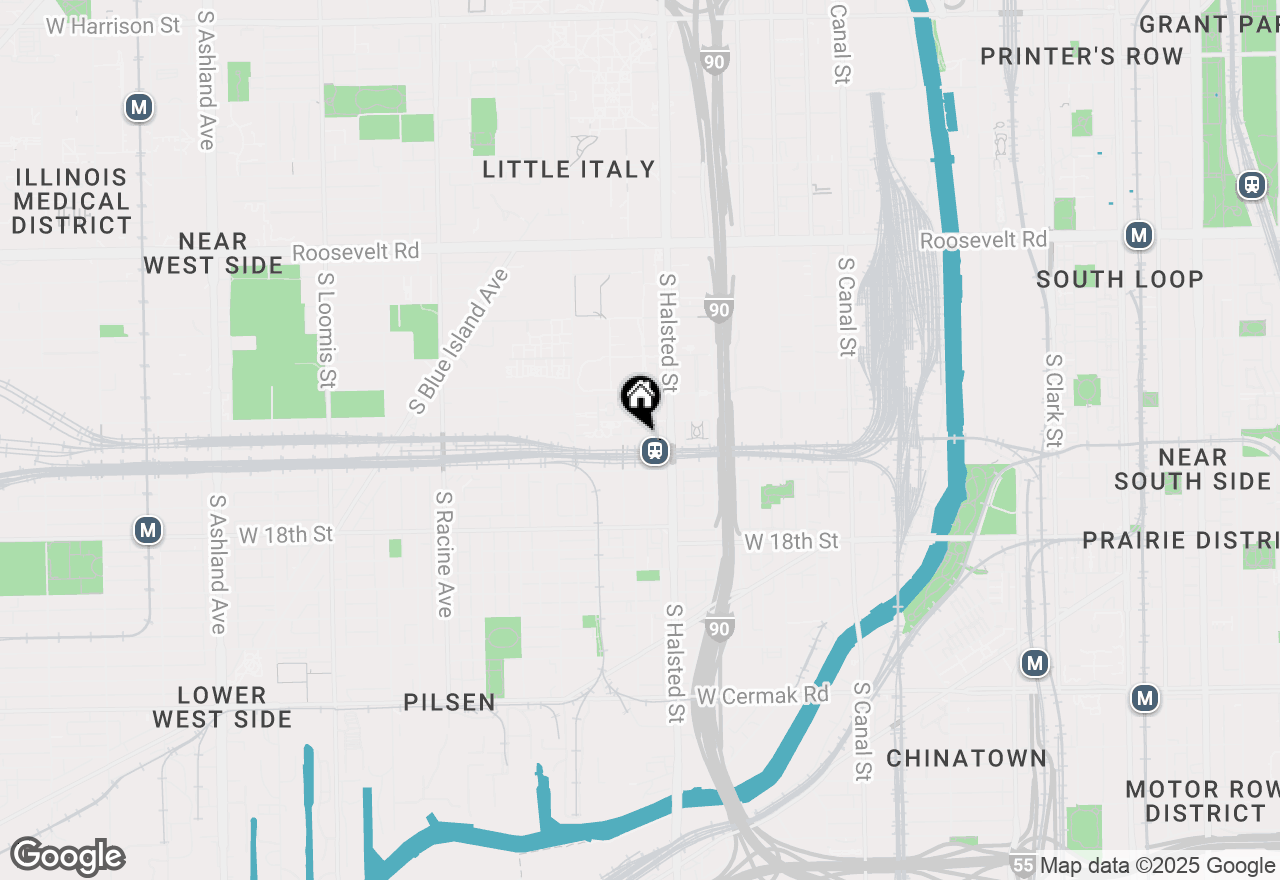Tap the home location marker pin
The image size is (1280, 880).
640,398
